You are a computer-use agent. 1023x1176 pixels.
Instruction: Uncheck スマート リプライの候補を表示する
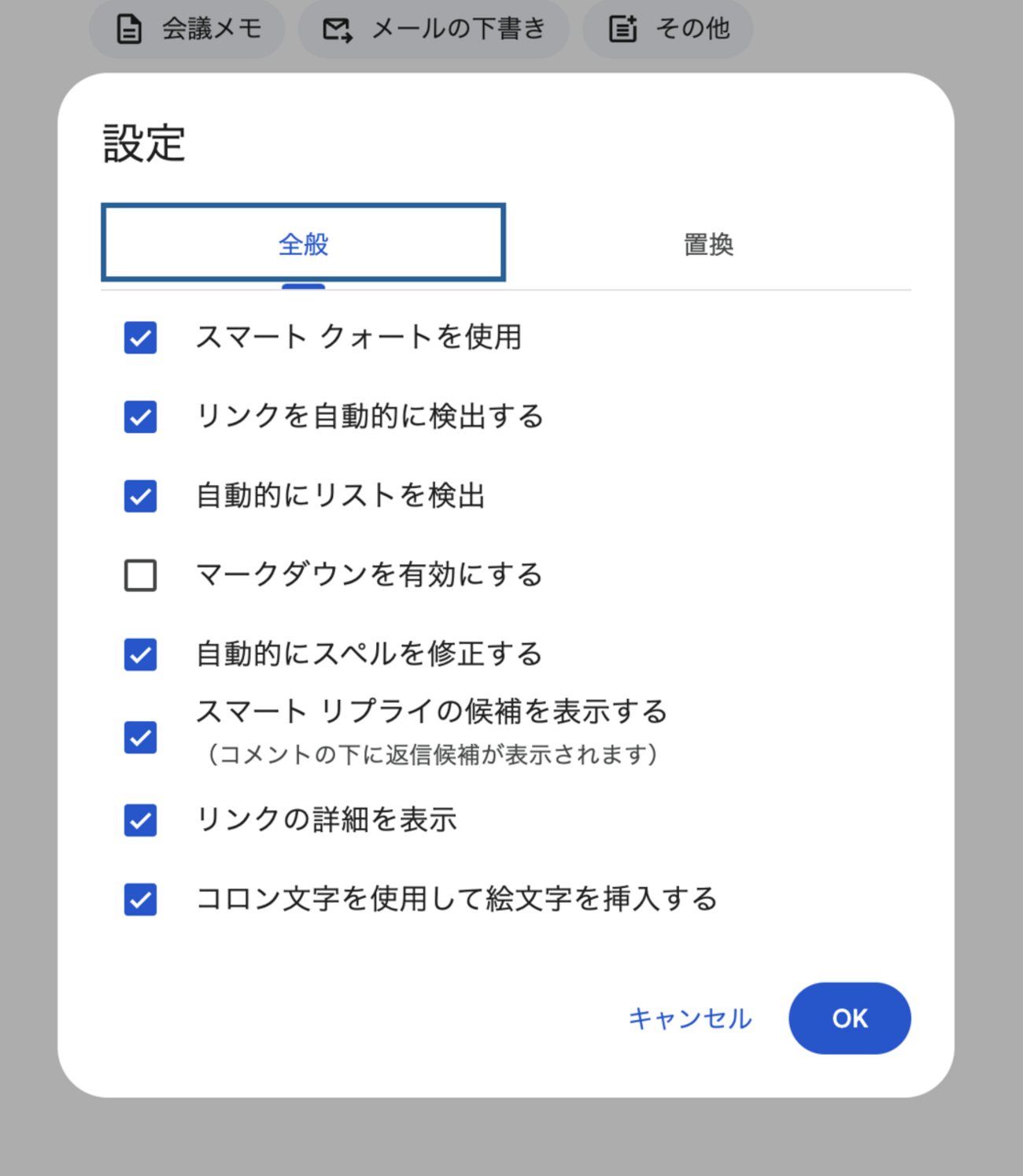(x=140, y=738)
